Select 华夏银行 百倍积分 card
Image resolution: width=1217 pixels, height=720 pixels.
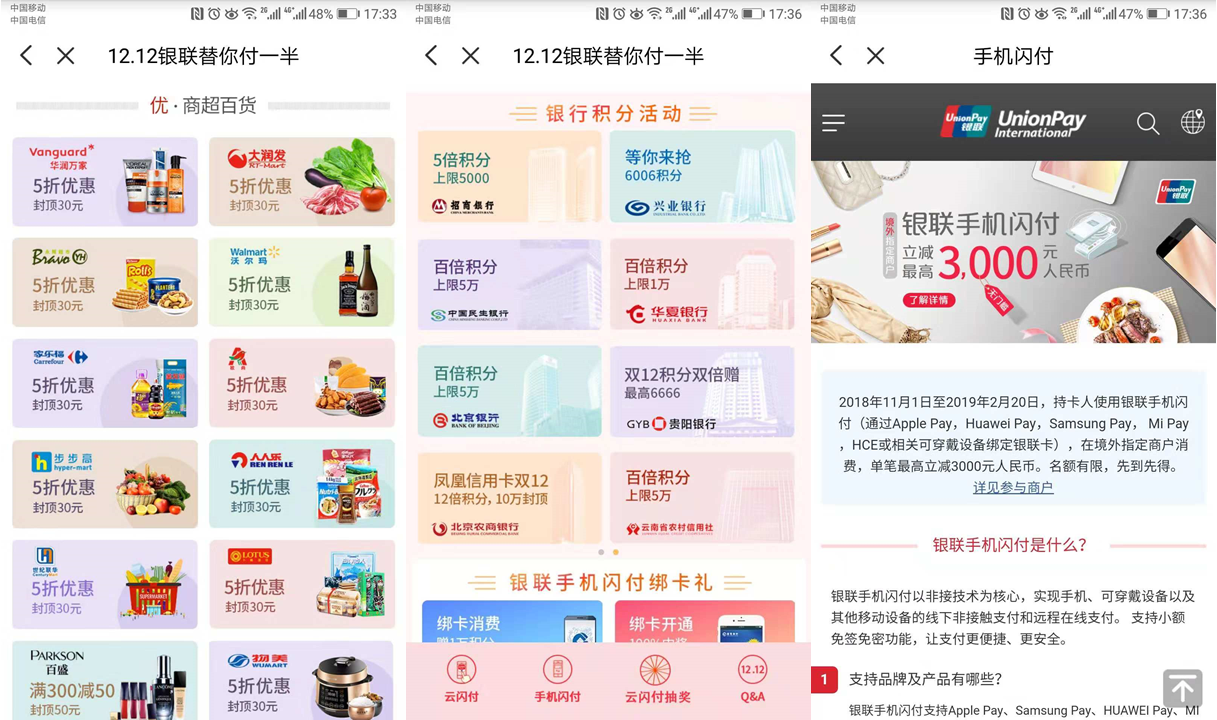click(x=702, y=284)
